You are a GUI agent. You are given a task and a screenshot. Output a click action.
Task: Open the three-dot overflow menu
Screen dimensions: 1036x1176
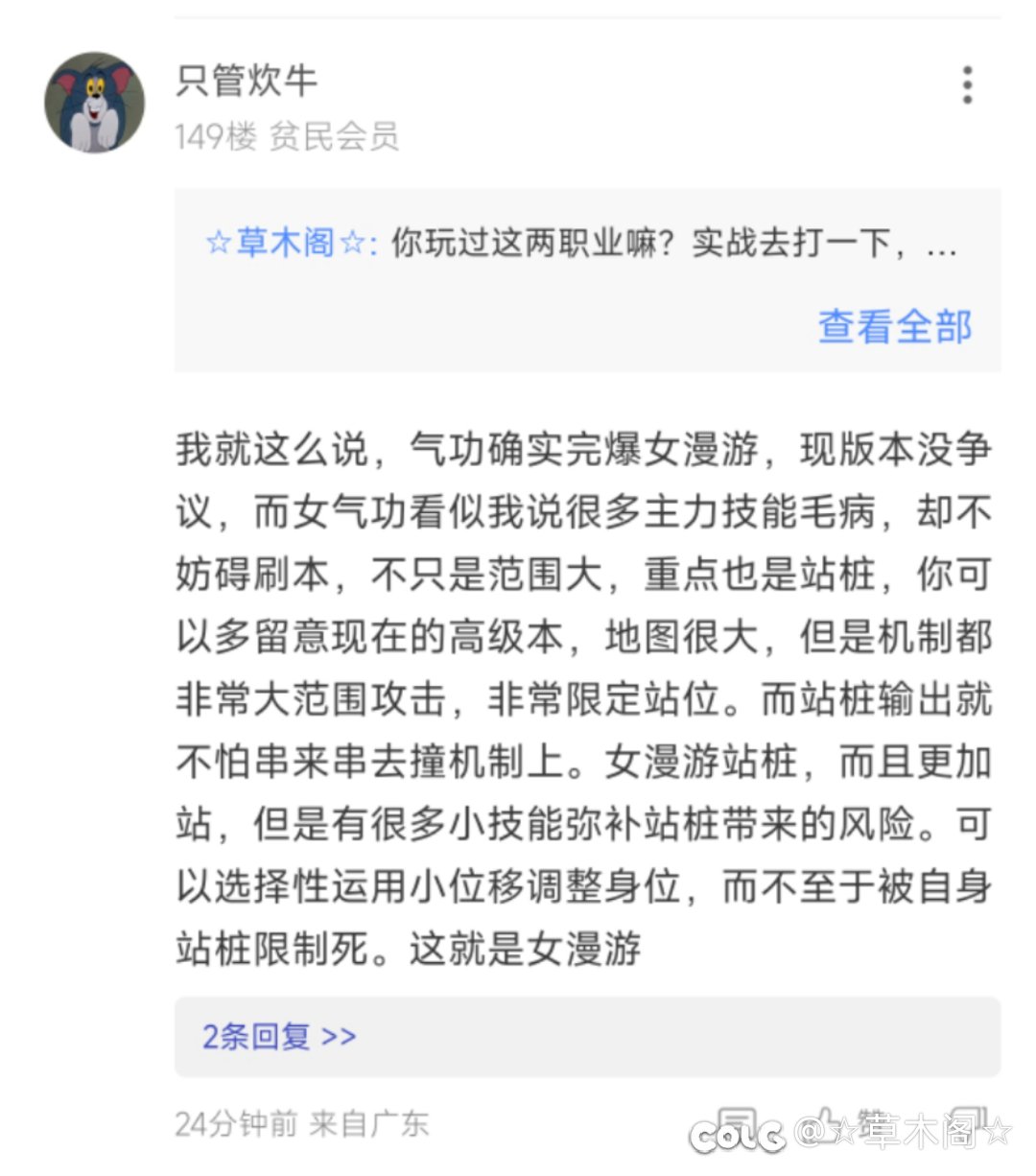pos(967,85)
